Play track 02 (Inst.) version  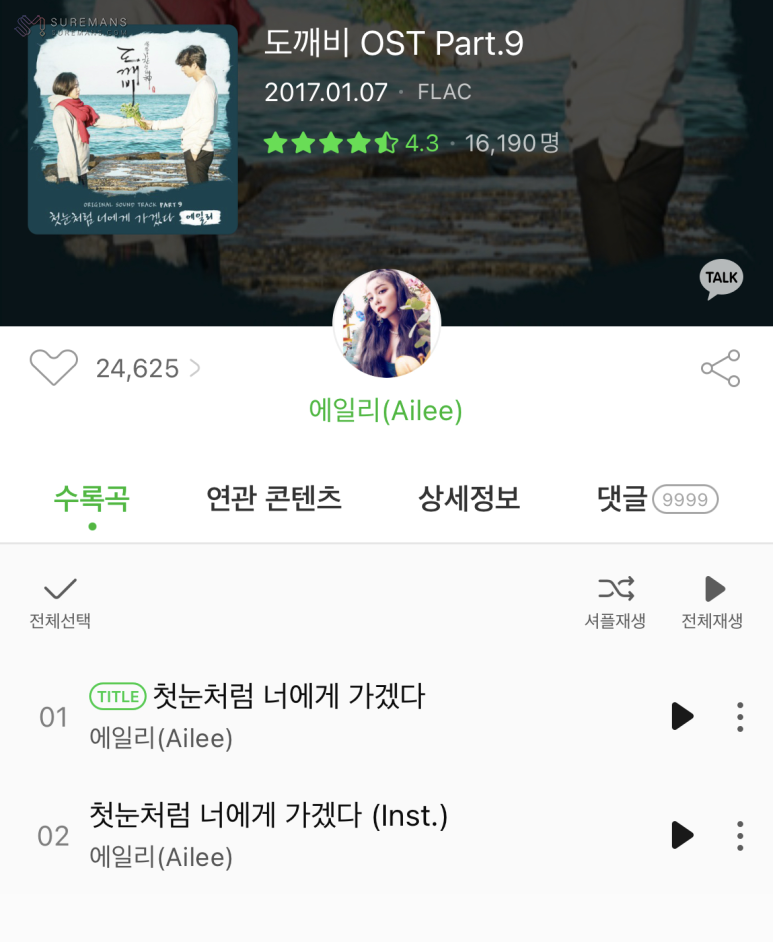pos(682,835)
